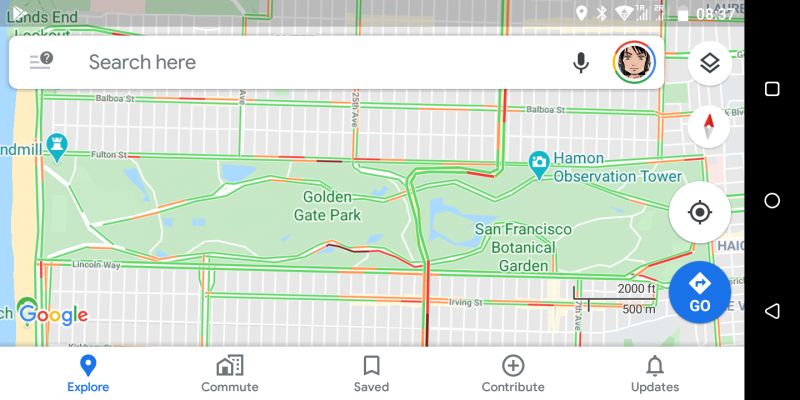The height and width of the screenshot is (400, 800).
Task: Tap the system back button
Action: pyautogui.click(x=772, y=311)
